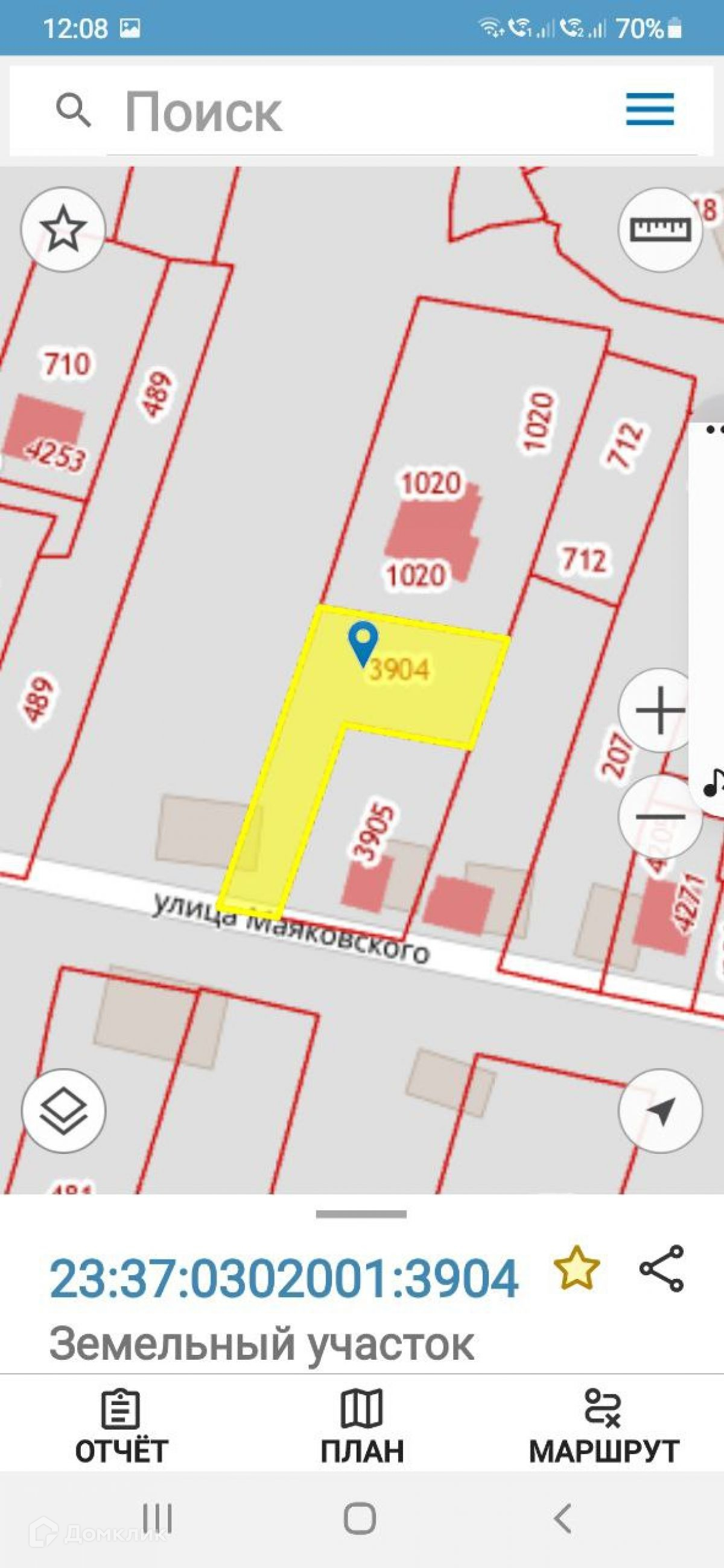Screen dimensions: 724x1568
Task: Open favorites with the star map button
Action: click(63, 229)
